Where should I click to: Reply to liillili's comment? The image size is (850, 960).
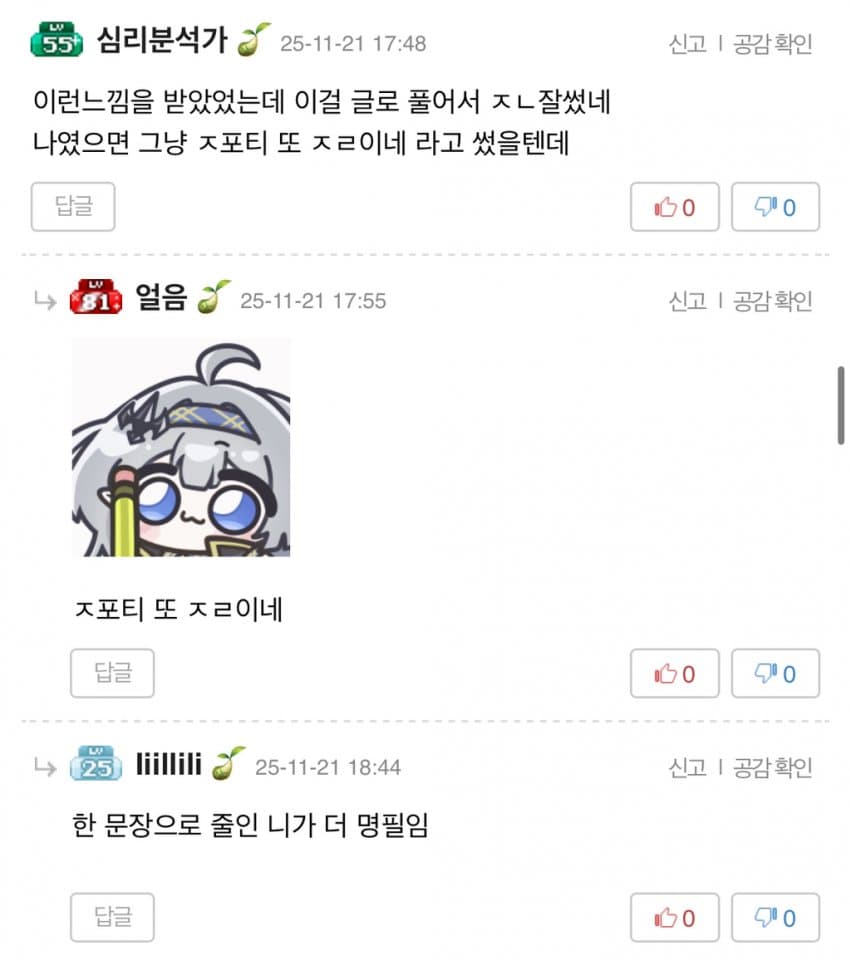click(x=113, y=917)
